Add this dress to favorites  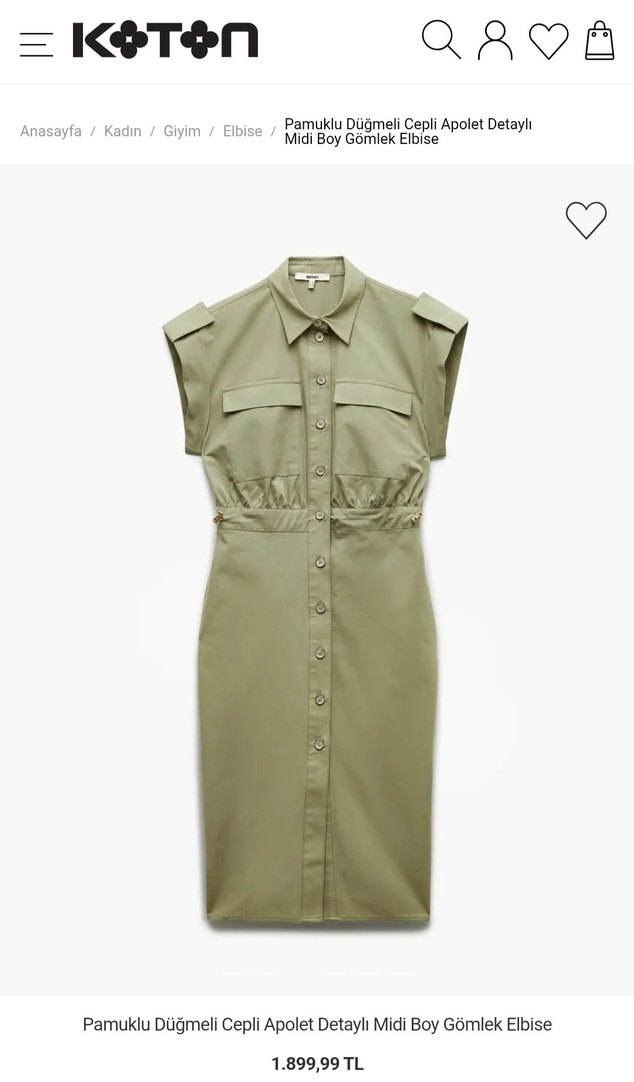click(x=586, y=220)
